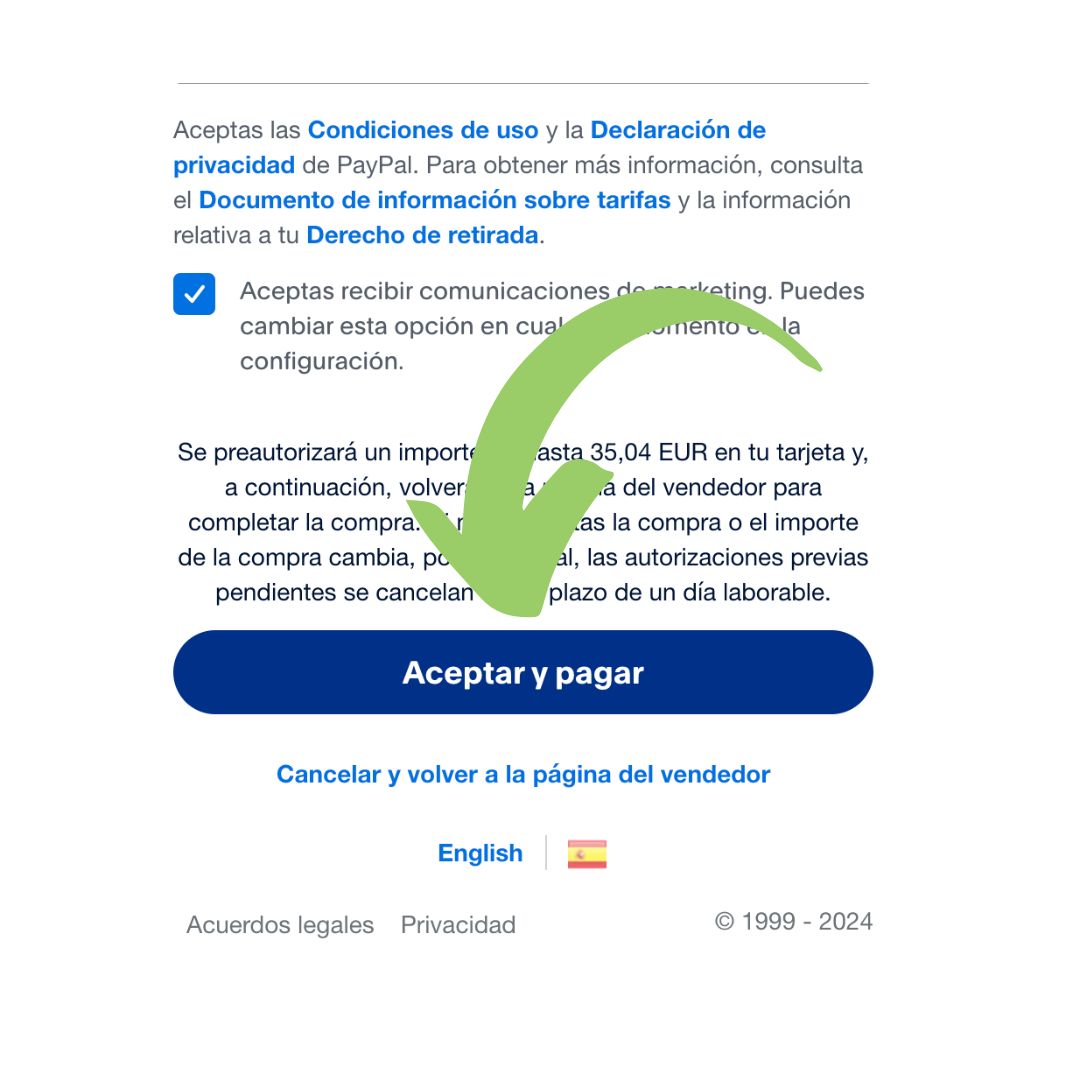View the Derecho de retirada link
The image size is (1080, 1080).
click(422, 236)
